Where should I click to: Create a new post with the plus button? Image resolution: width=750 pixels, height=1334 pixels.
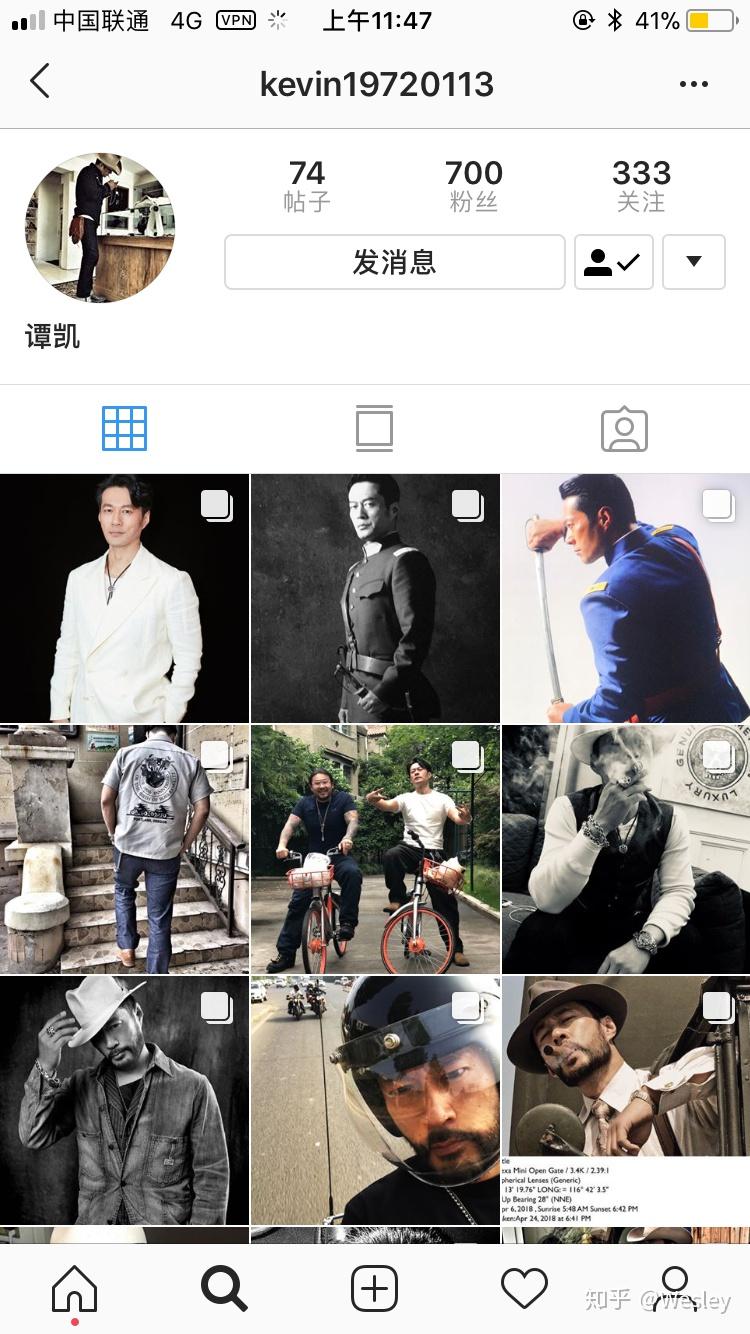tap(374, 1289)
